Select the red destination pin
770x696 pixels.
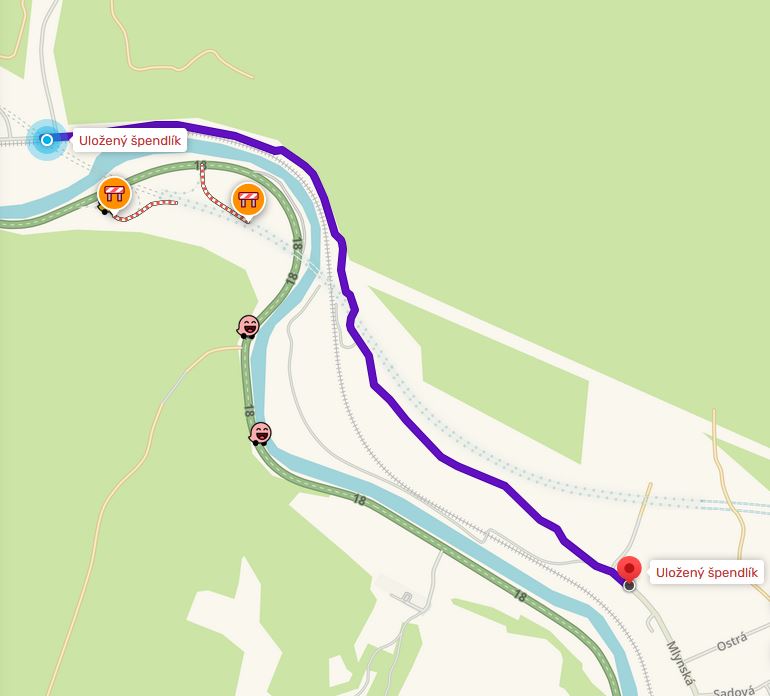(629, 569)
